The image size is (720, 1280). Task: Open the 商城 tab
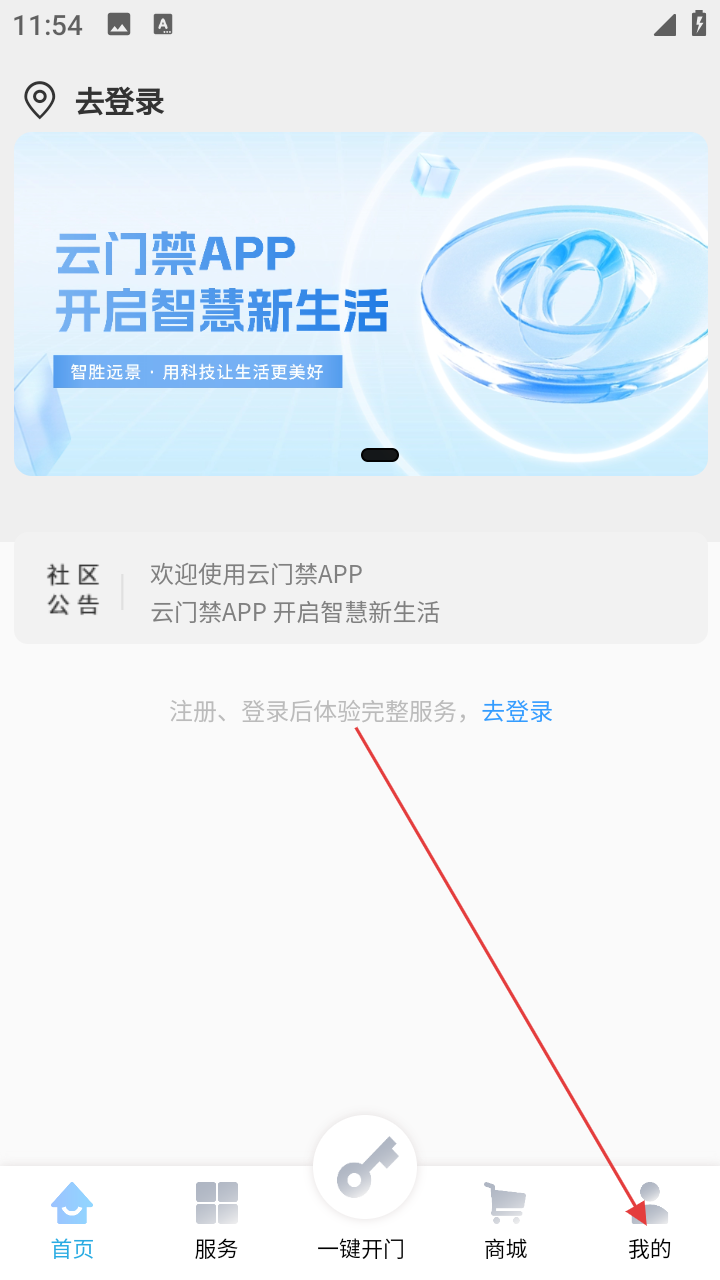coord(505,1219)
